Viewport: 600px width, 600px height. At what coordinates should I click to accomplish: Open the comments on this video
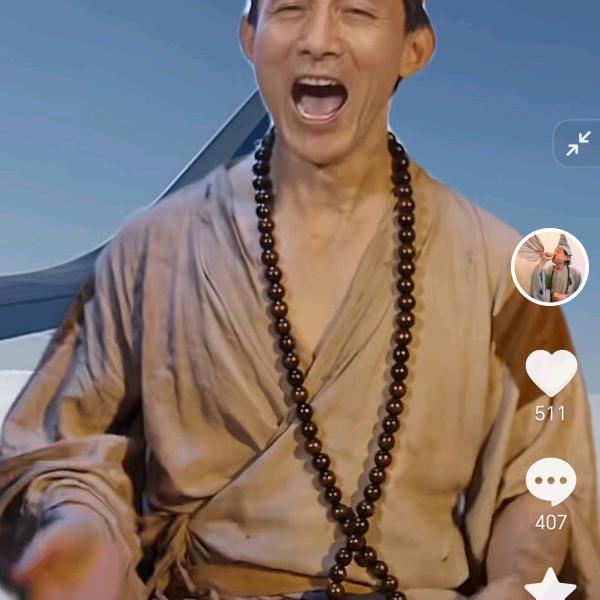551,482
